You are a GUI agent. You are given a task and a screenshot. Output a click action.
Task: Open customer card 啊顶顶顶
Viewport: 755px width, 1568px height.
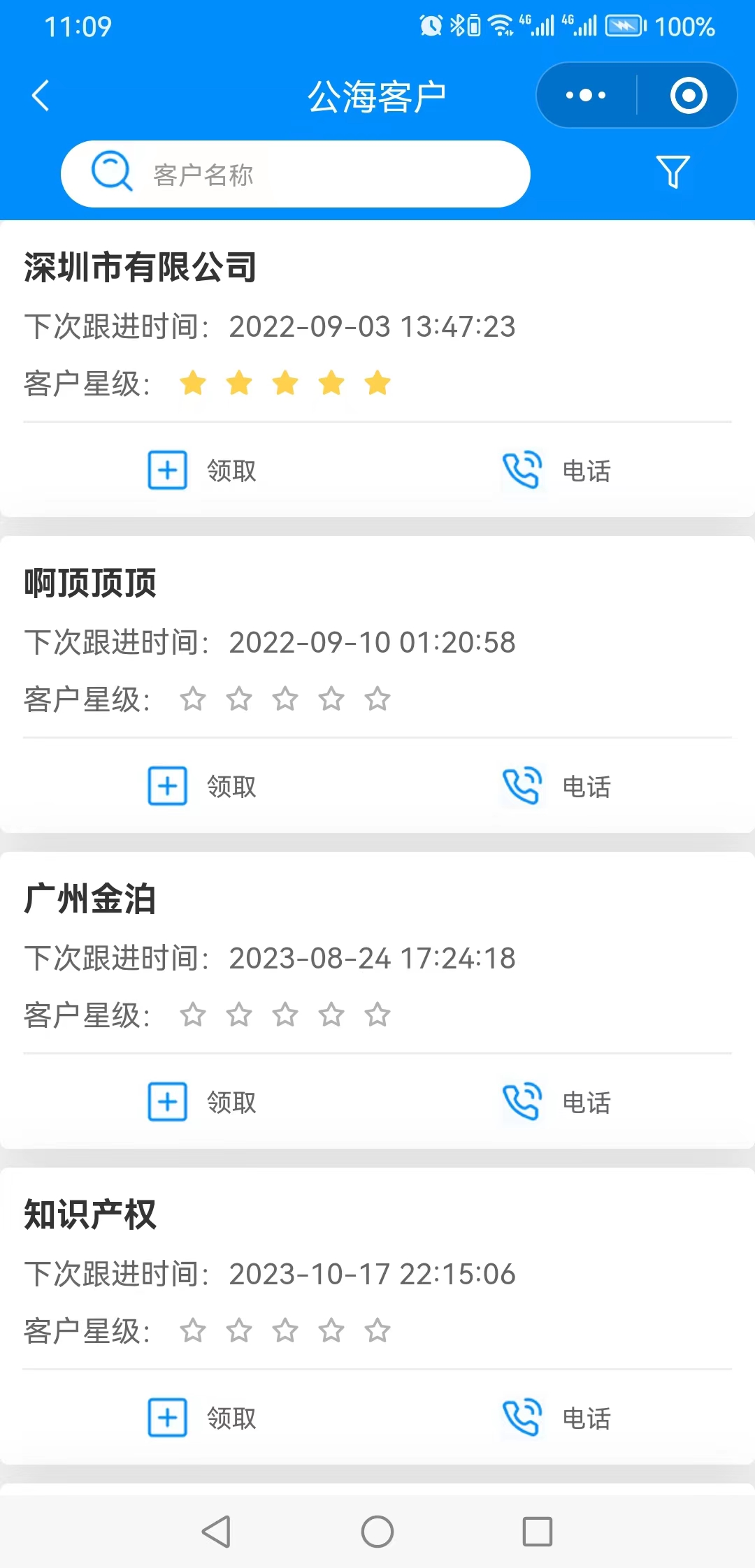coord(91,583)
